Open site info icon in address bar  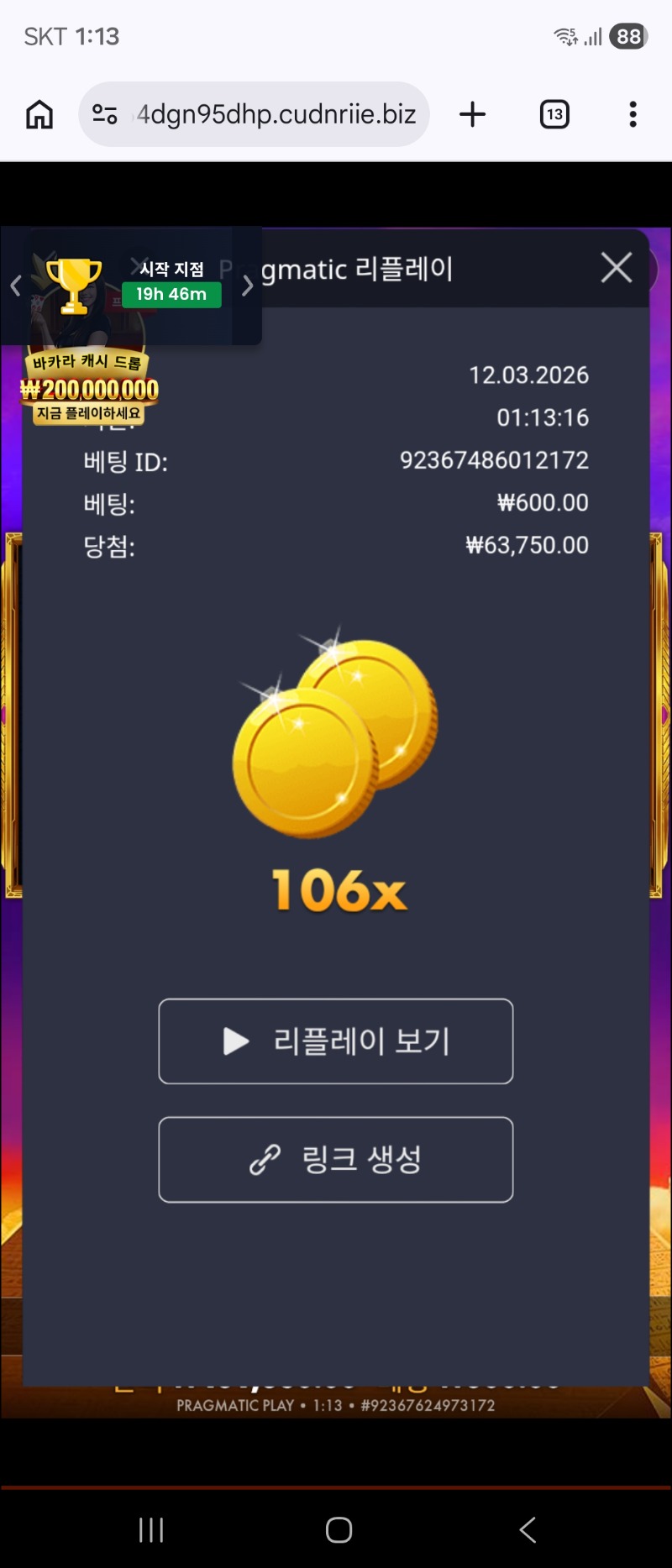click(x=105, y=114)
